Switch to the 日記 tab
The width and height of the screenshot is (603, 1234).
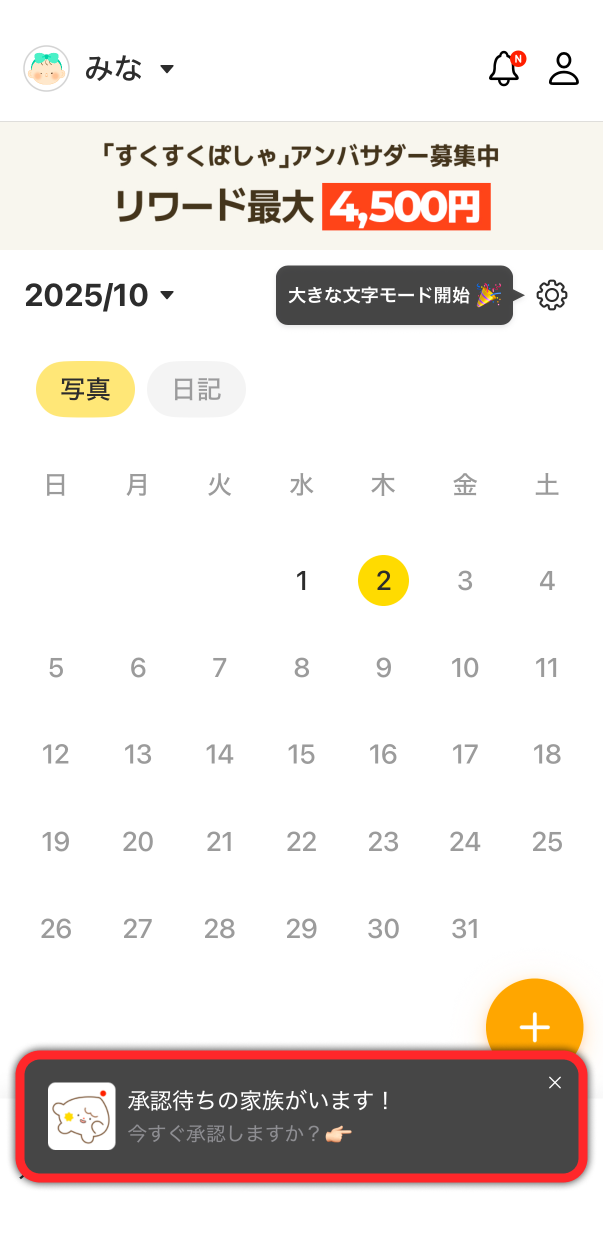(196, 389)
